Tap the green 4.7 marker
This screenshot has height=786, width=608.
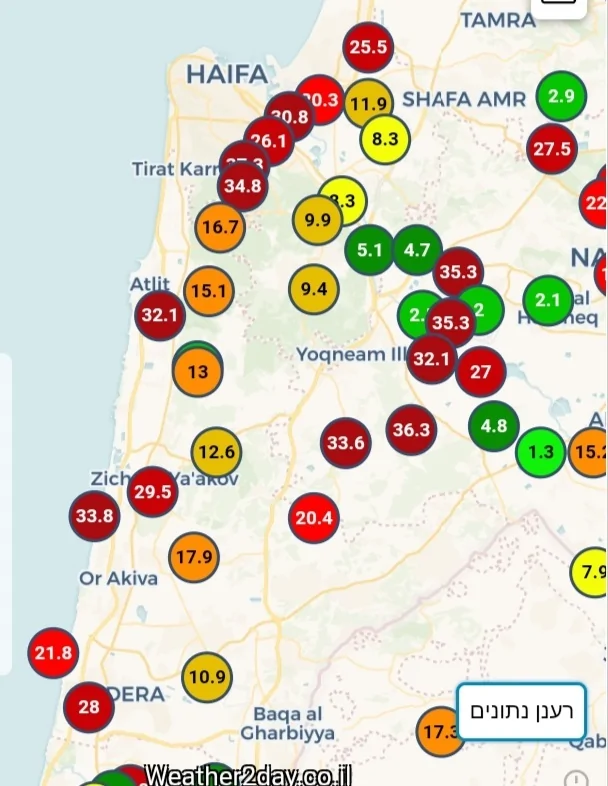[418, 250]
